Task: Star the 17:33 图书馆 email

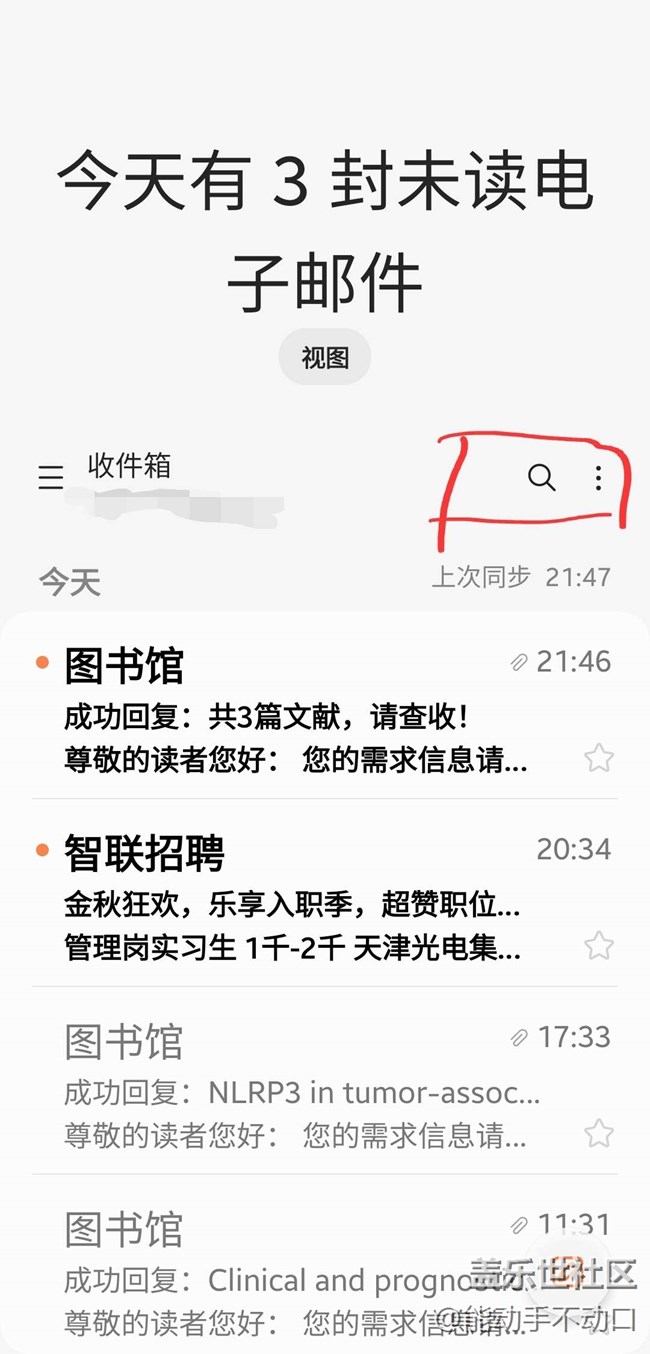Action: click(x=598, y=1133)
